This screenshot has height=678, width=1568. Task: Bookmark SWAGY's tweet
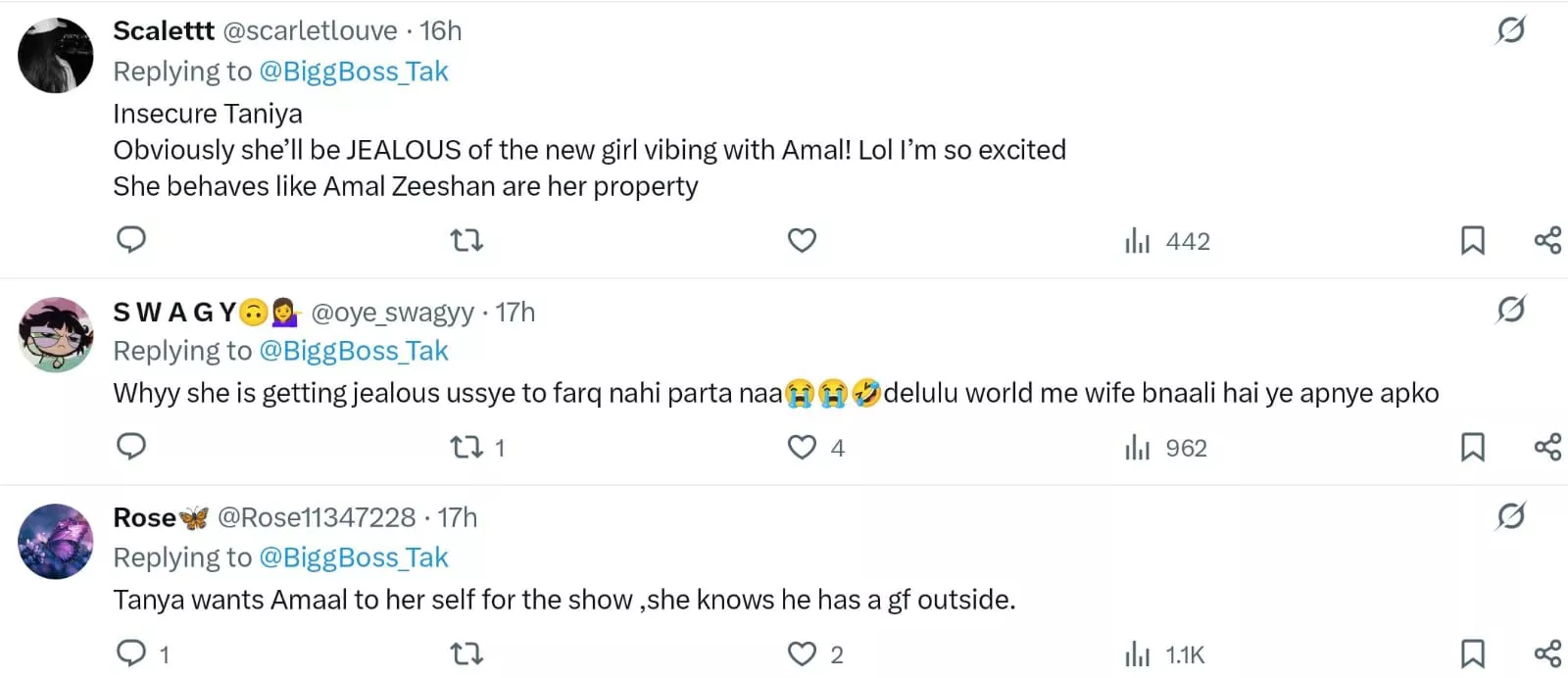(x=1472, y=448)
